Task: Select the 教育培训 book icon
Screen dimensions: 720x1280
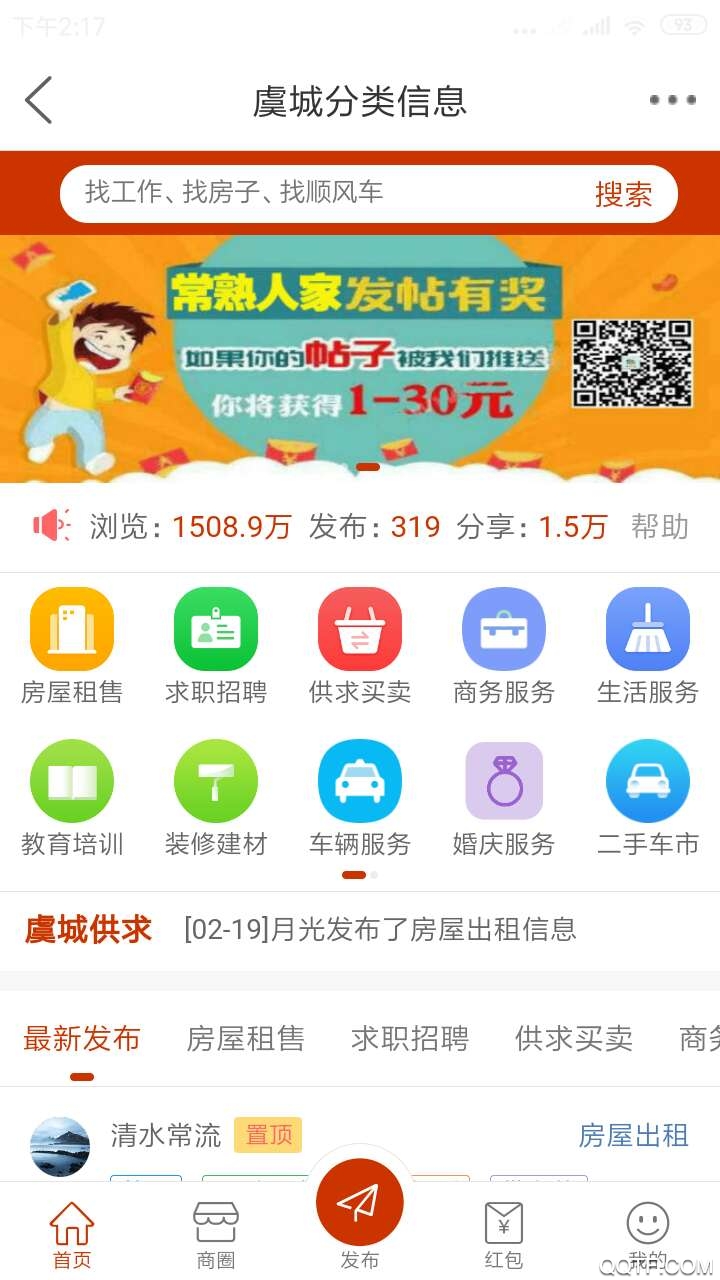Action: 71,780
